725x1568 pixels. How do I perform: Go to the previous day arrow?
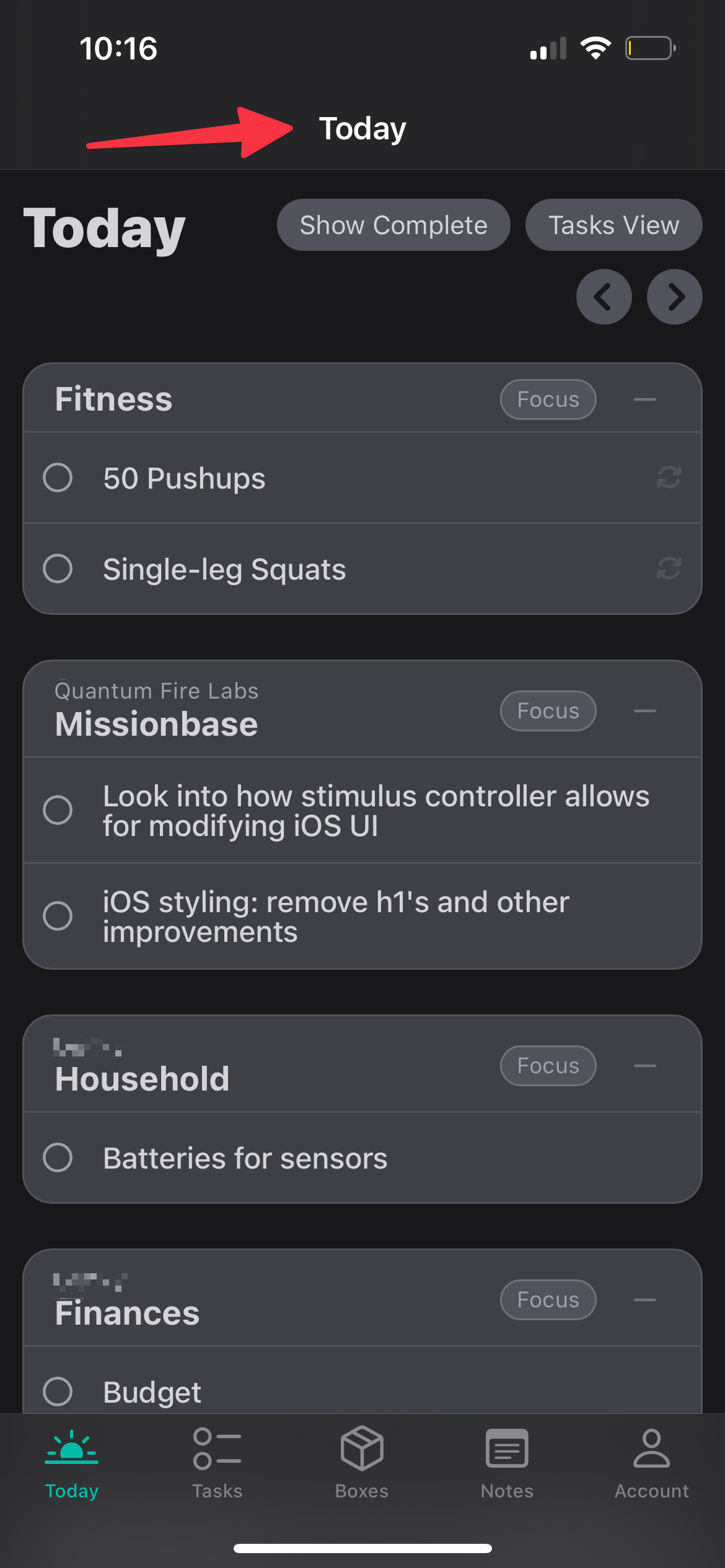[604, 297]
